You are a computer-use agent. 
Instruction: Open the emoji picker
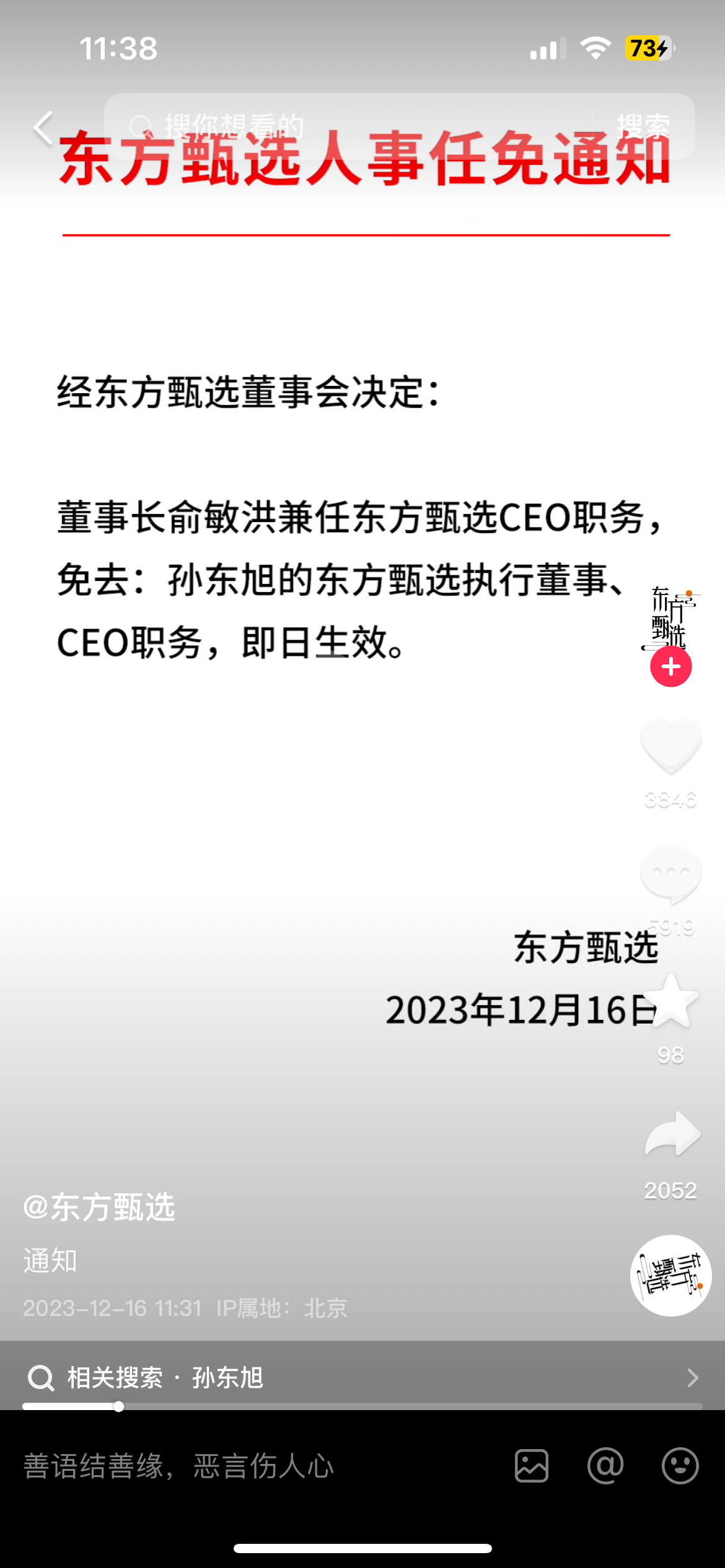coord(680,1466)
